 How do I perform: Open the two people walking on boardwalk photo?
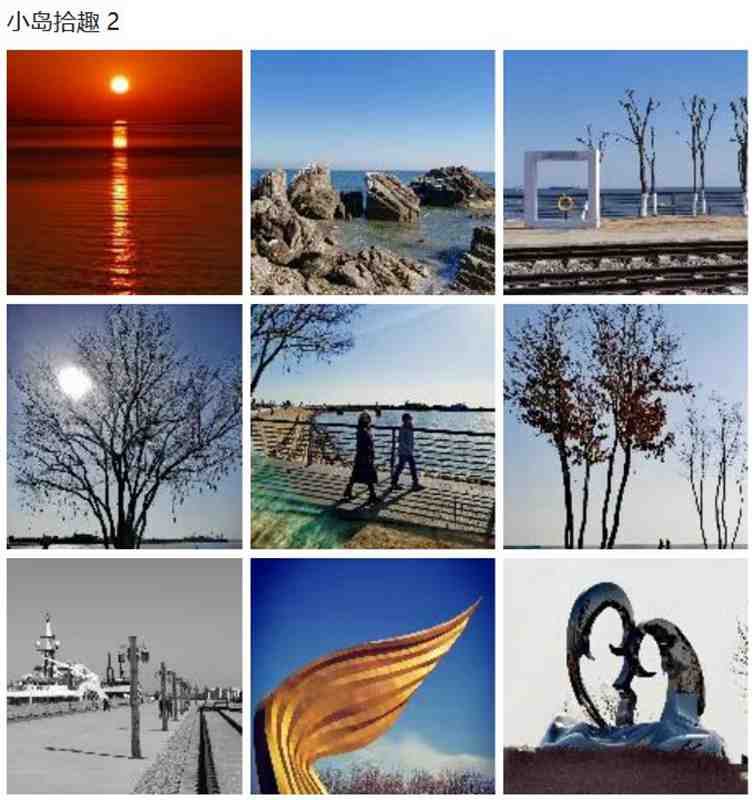tap(372, 426)
